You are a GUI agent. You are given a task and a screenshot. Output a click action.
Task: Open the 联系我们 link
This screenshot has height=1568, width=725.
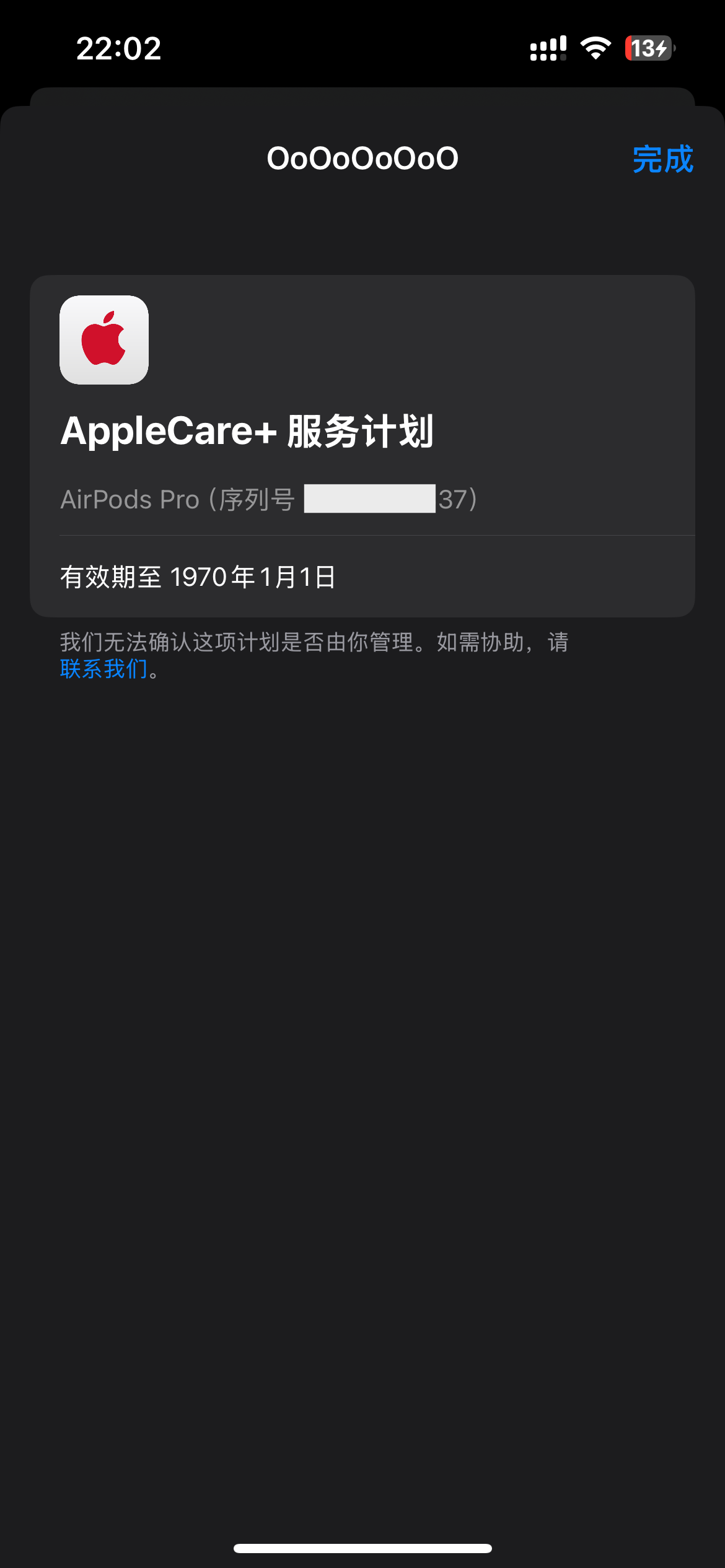coord(103,669)
